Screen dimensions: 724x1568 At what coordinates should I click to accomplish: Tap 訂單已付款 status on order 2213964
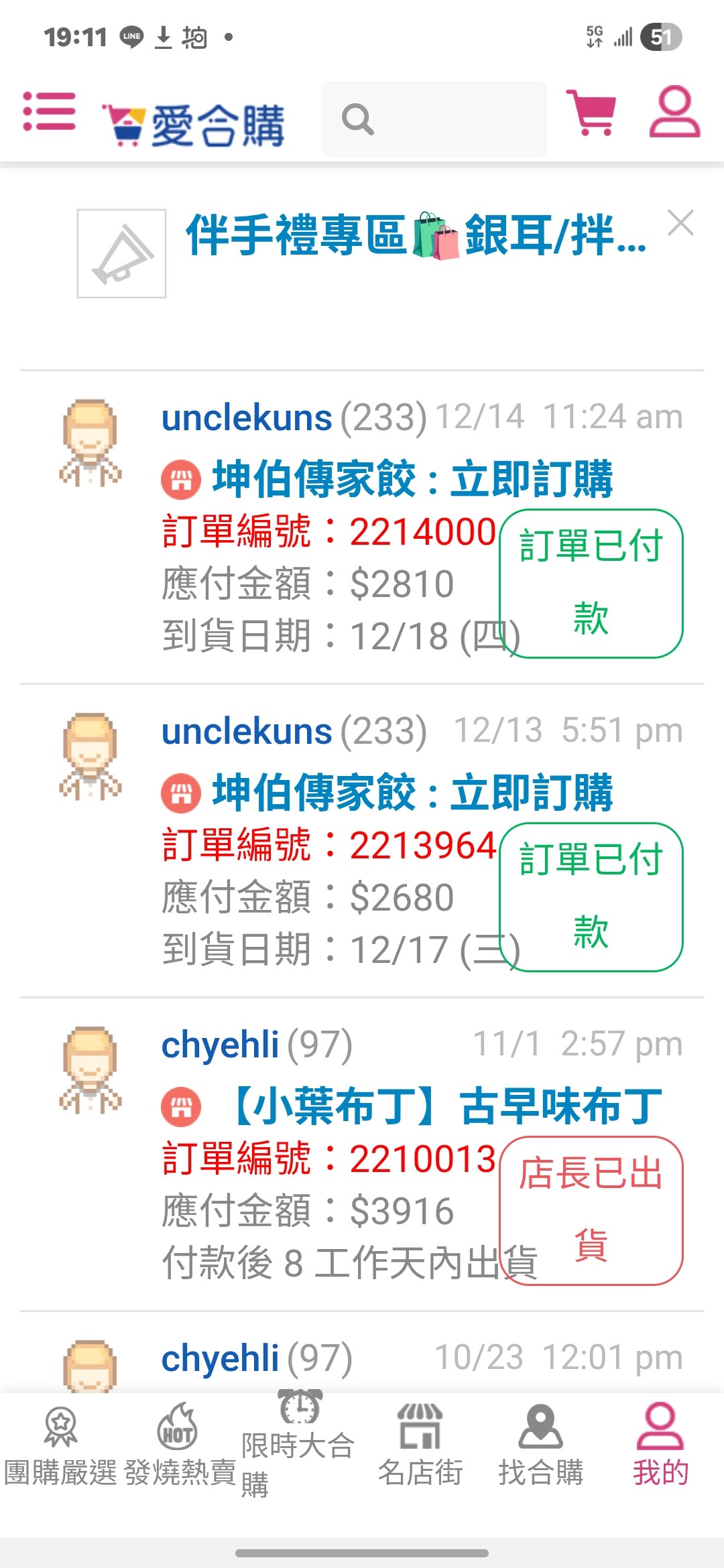click(591, 897)
